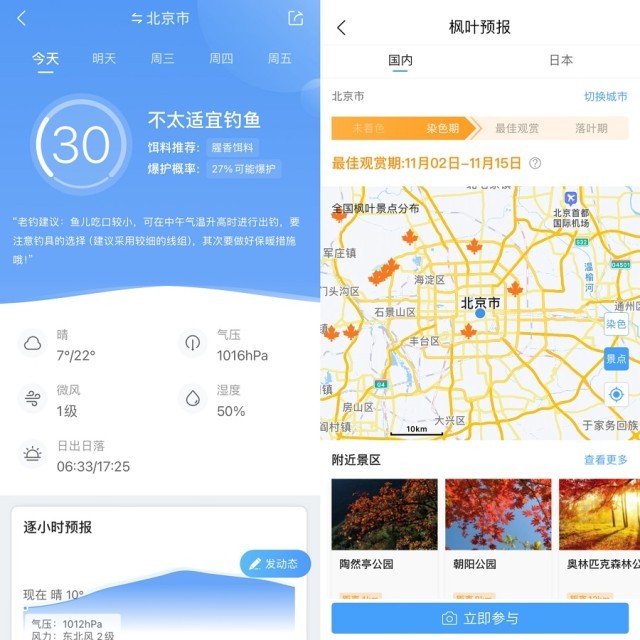Share the fishing forecast page

pyautogui.click(x=295, y=18)
